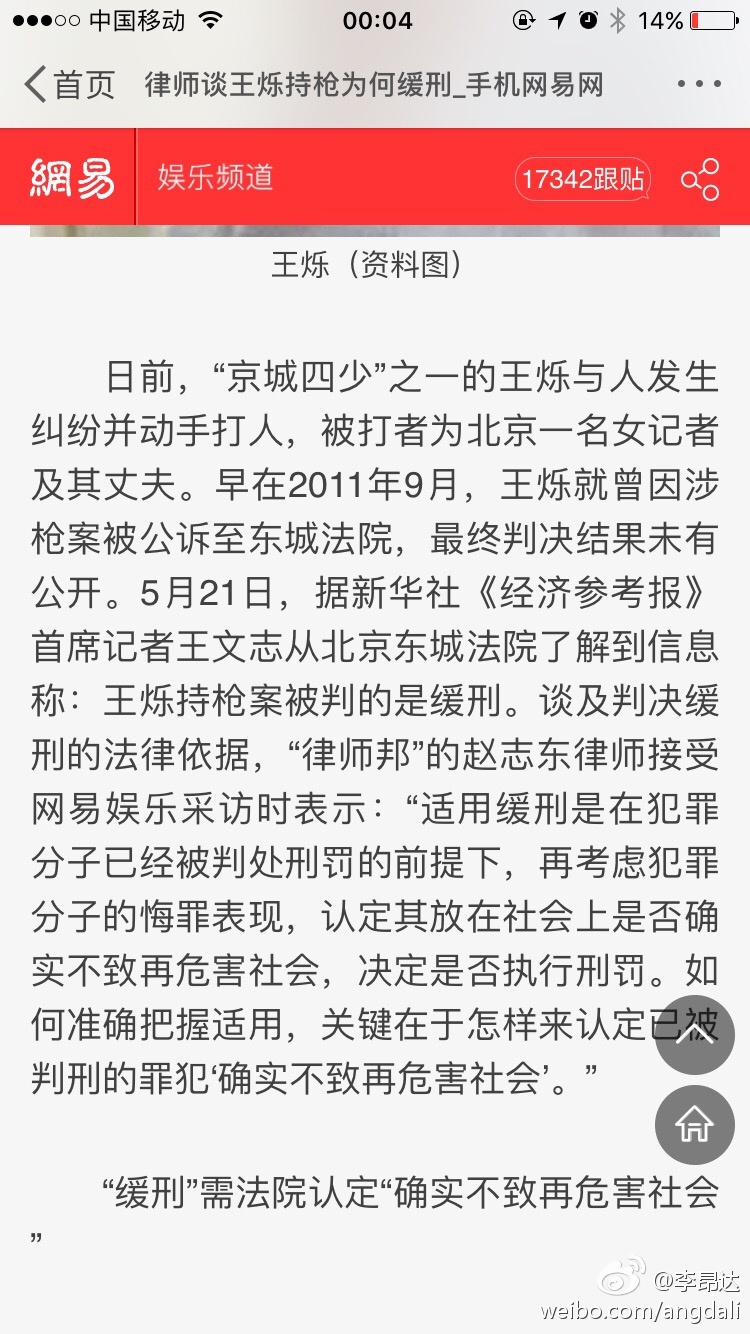The image size is (750, 1334).
Task: View the 17342跟贴 comments
Action: 583,179
